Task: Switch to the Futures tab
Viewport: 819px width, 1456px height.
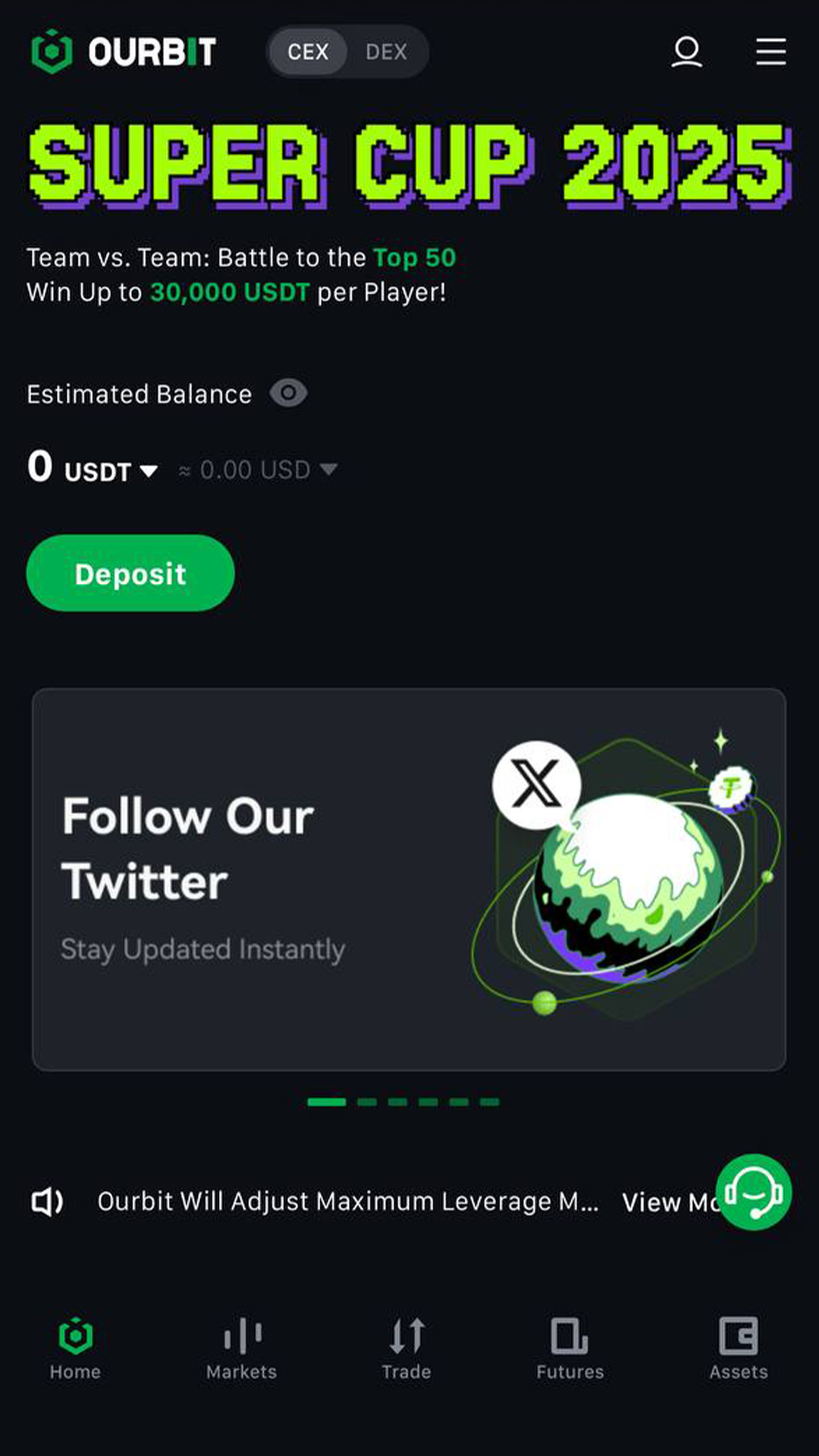Action: click(x=570, y=1349)
